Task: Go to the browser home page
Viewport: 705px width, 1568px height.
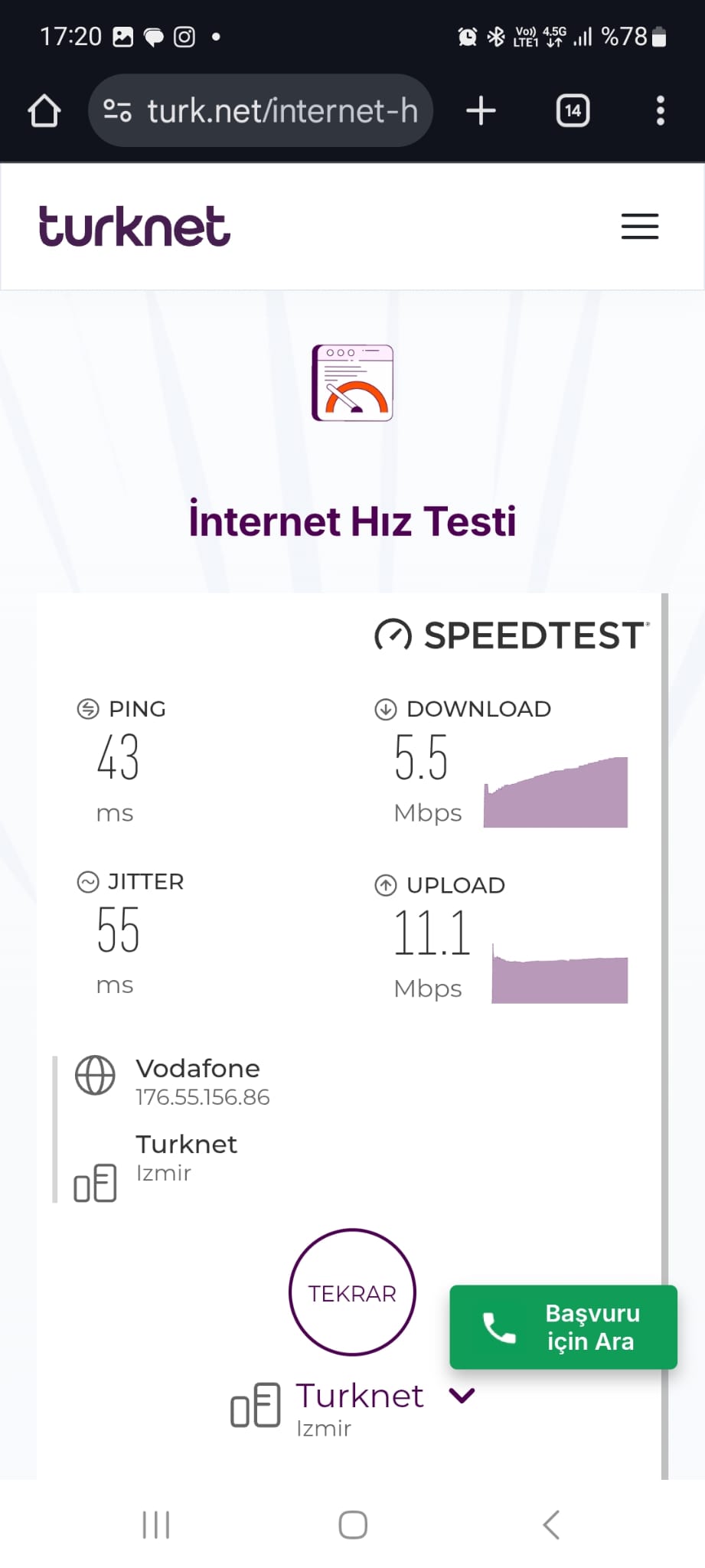Action: coord(44,111)
